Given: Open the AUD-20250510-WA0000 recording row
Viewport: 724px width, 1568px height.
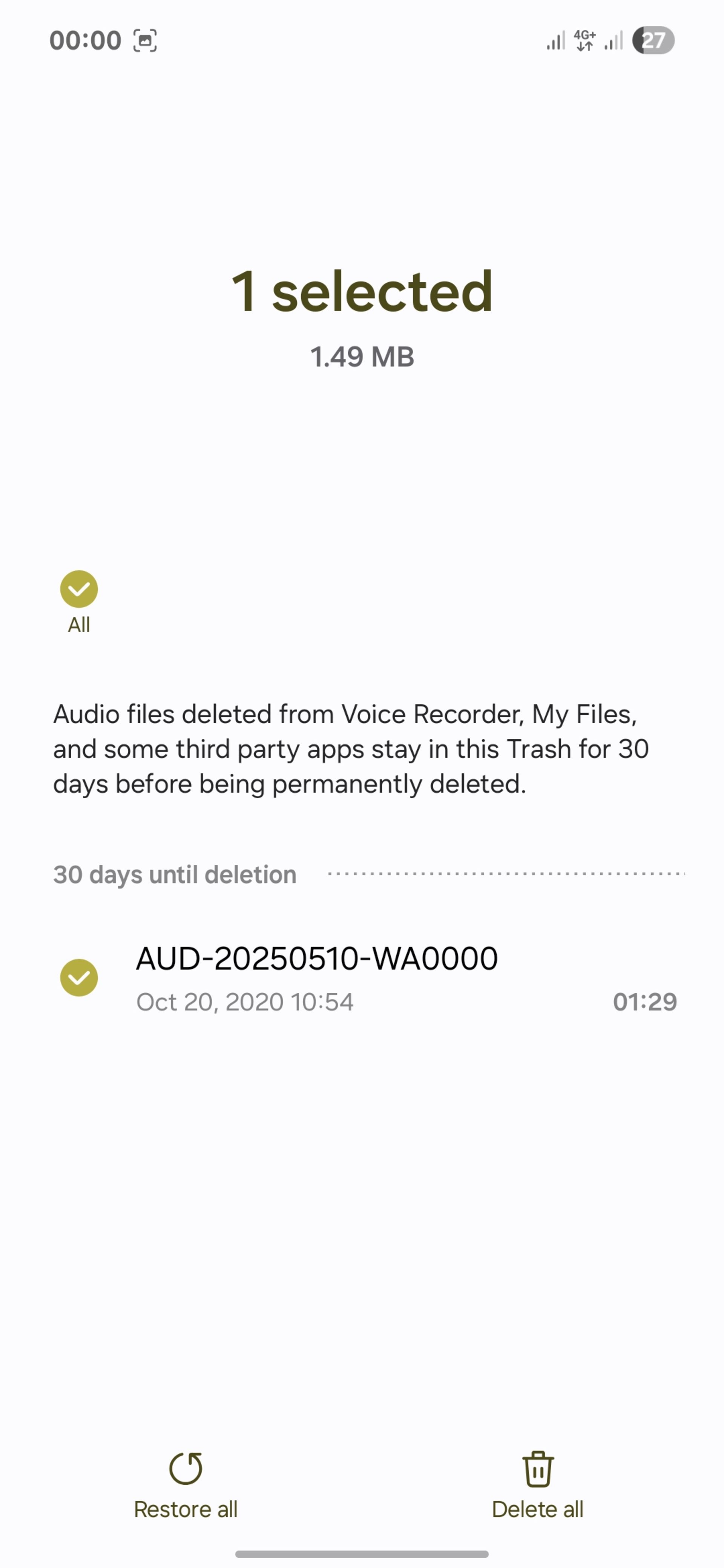Looking at the screenshot, I should (x=365, y=977).
